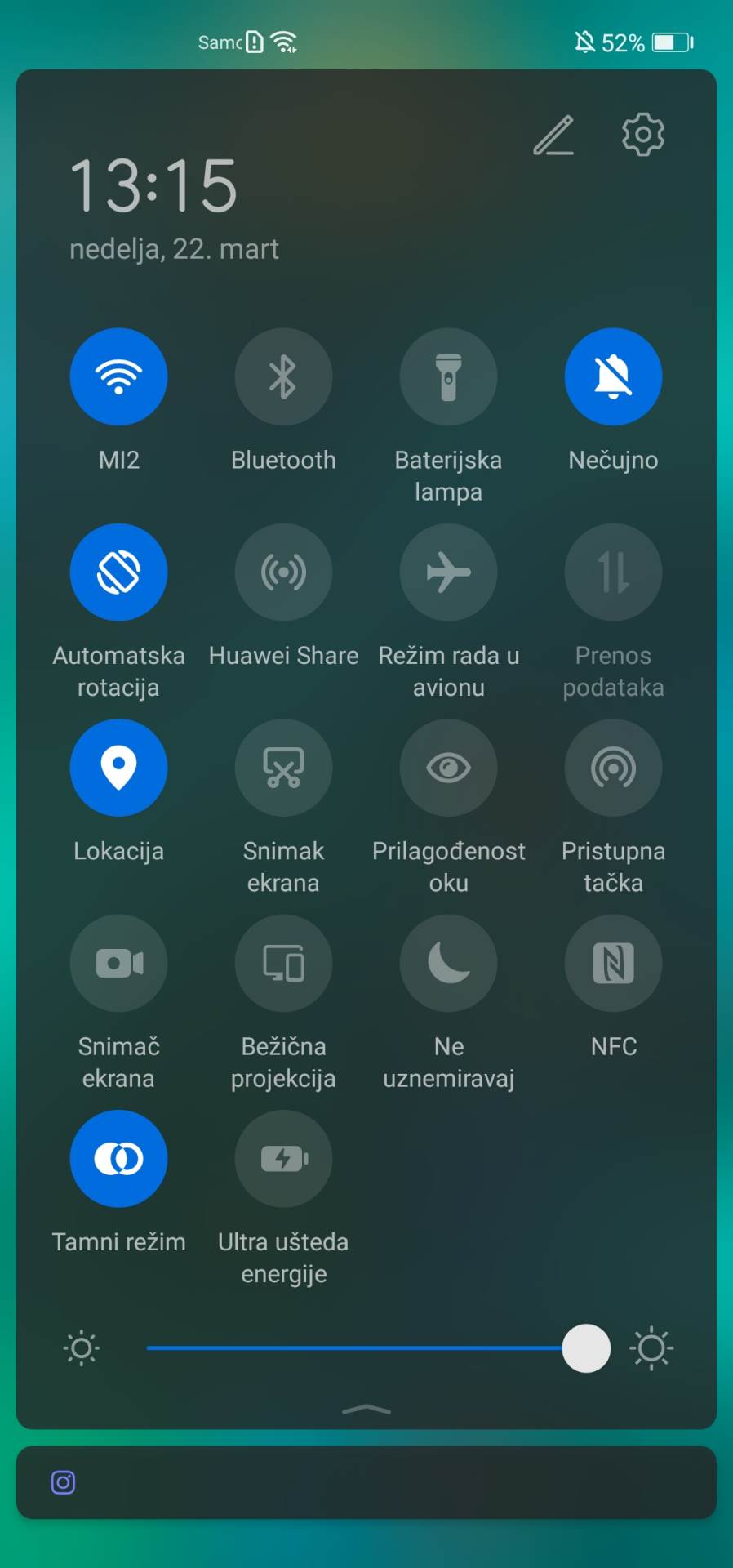Turn on Ne uznemiravaj mode
733x1568 pixels.
448,963
